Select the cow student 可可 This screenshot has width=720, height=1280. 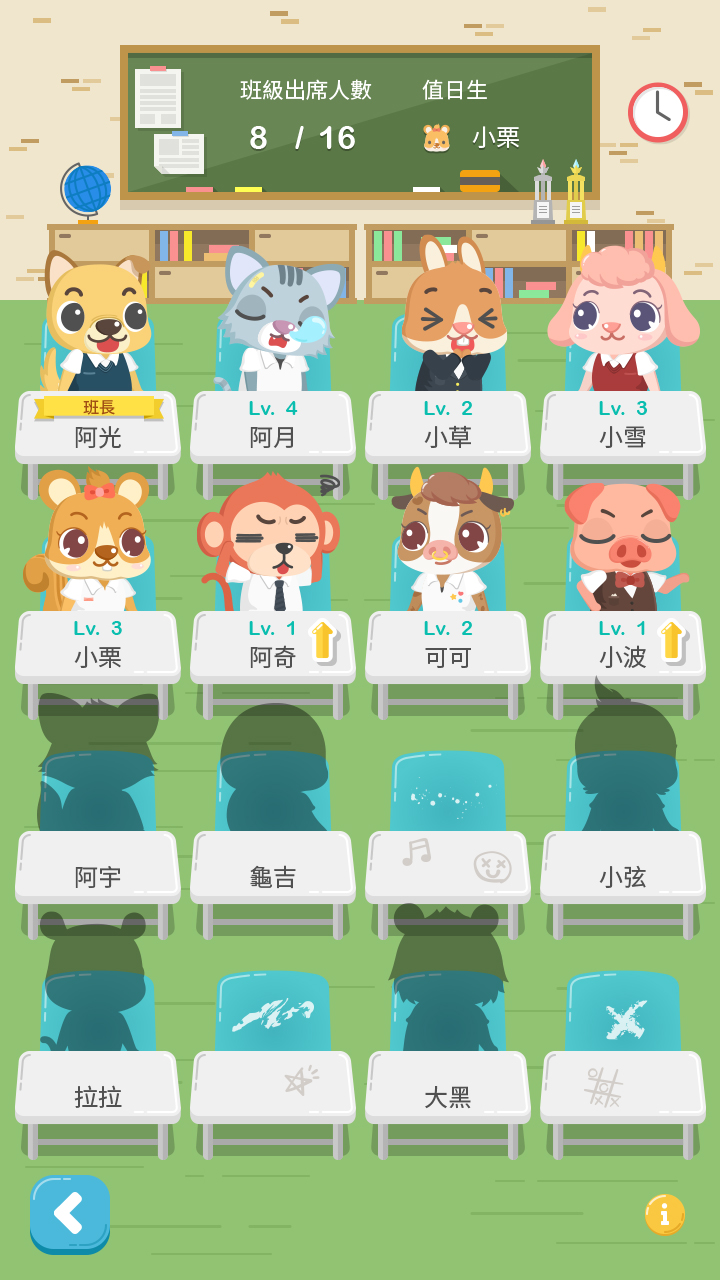[x=447, y=540]
